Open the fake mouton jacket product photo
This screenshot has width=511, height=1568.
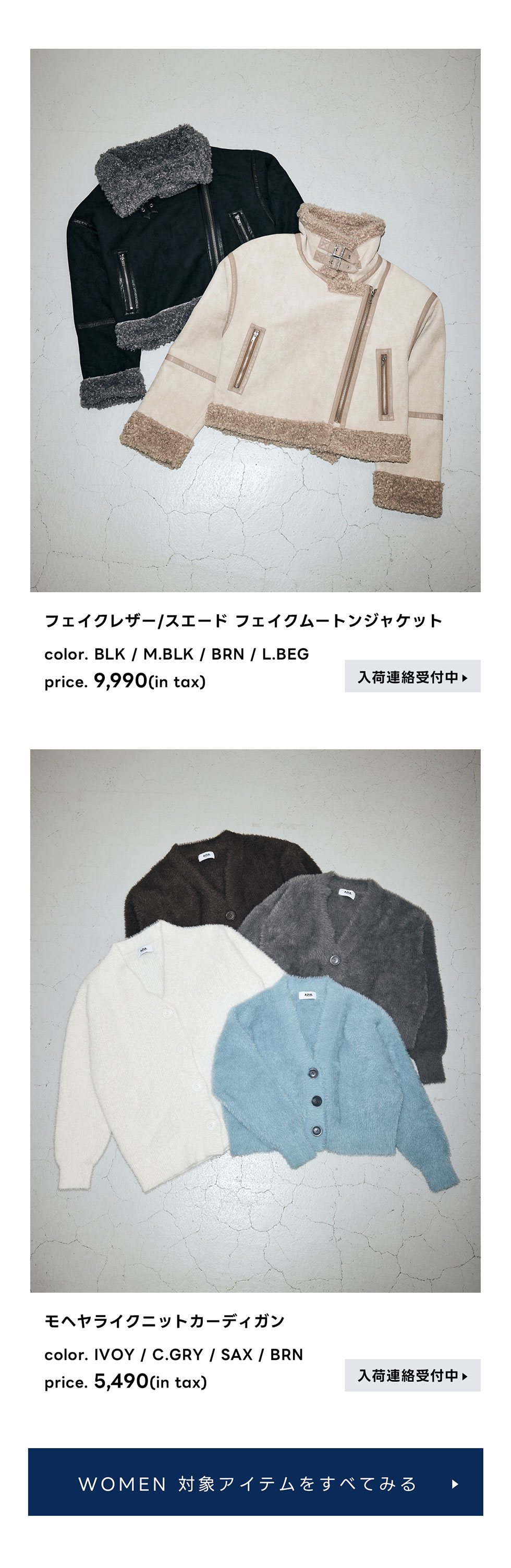(x=256, y=320)
